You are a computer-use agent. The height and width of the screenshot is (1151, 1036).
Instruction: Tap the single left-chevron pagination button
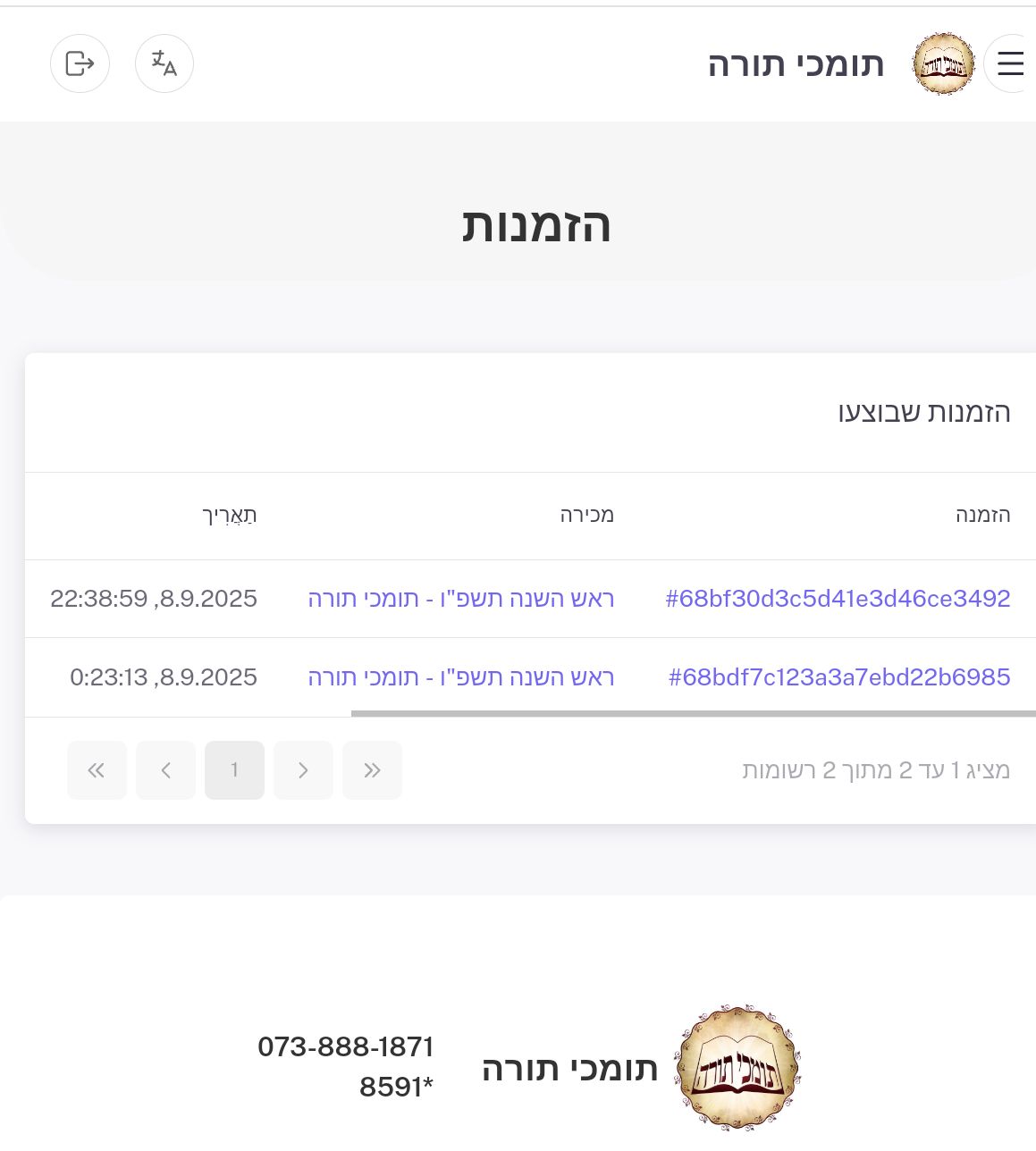(165, 770)
